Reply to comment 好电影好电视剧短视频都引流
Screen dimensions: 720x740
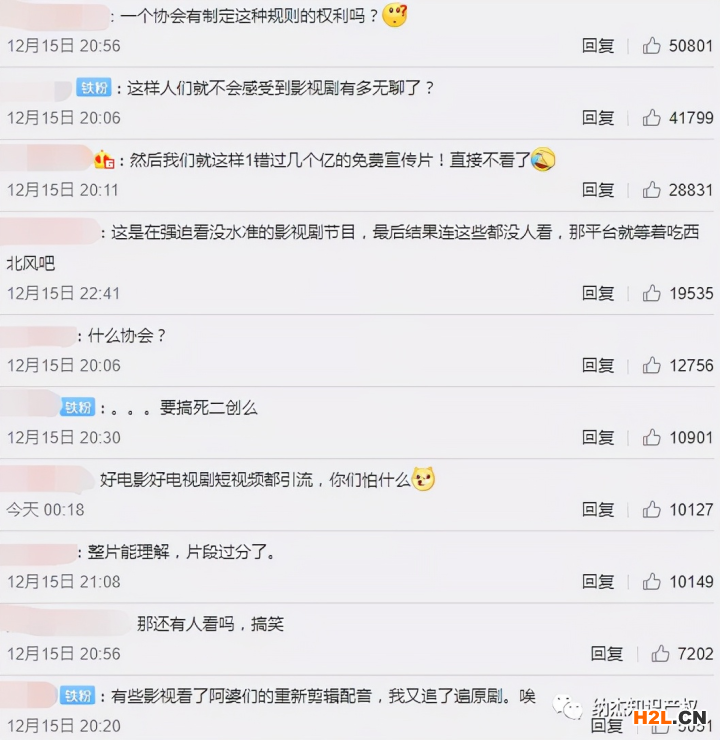point(598,510)
